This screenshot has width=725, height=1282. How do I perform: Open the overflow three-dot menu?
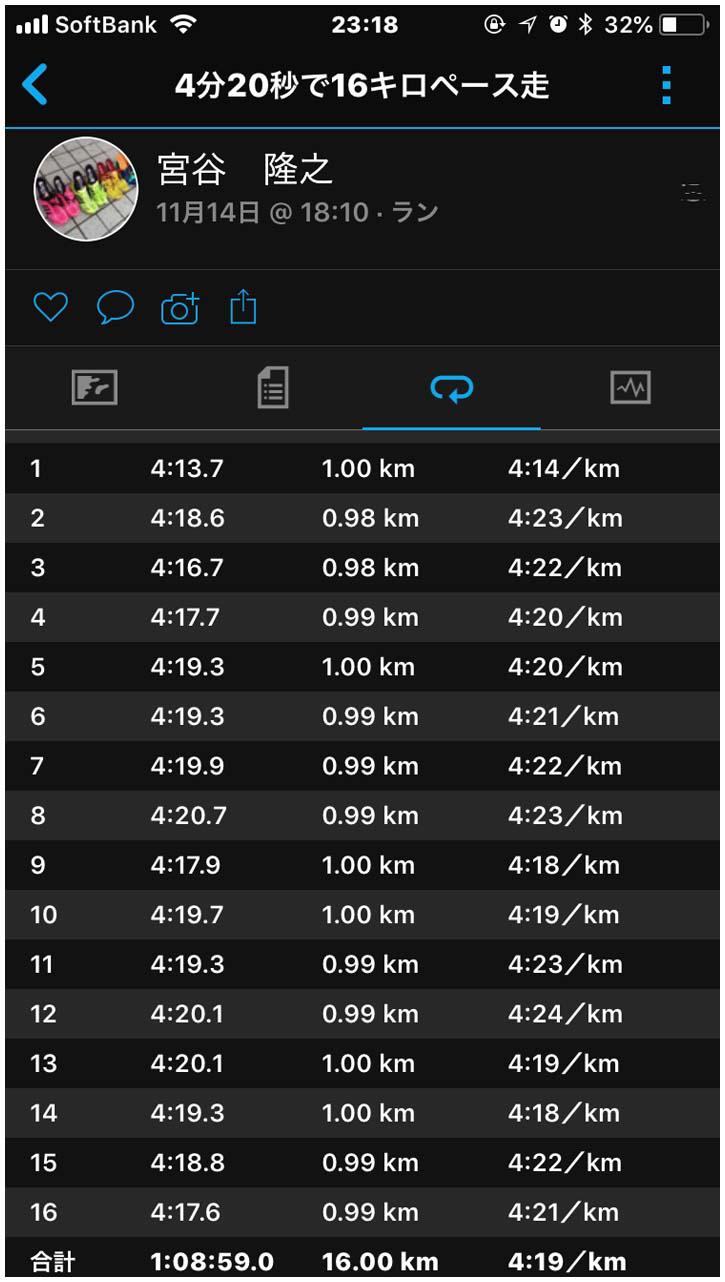pos(666,86)
